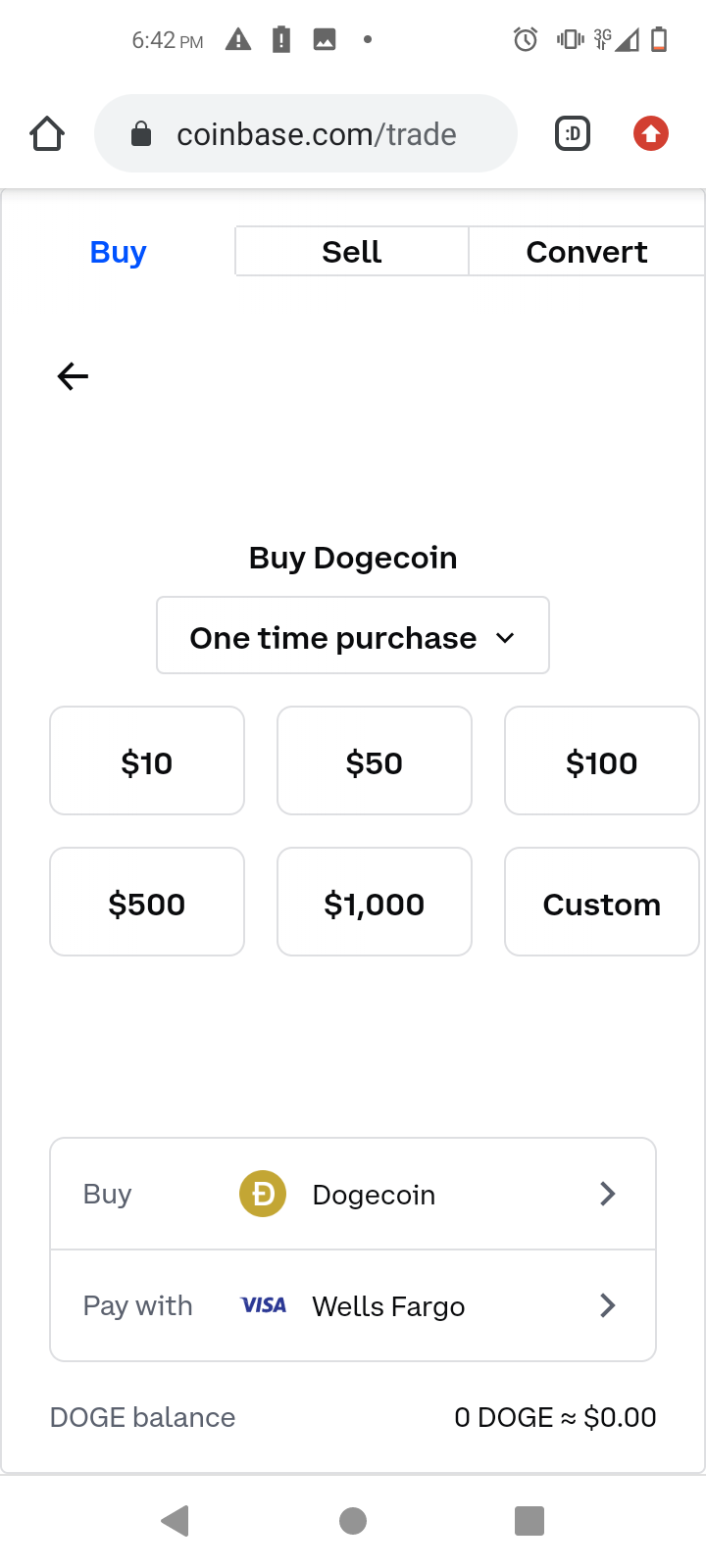Select the $100 amount
Viewport: 706px width, 1568px height.
[601, 761]
